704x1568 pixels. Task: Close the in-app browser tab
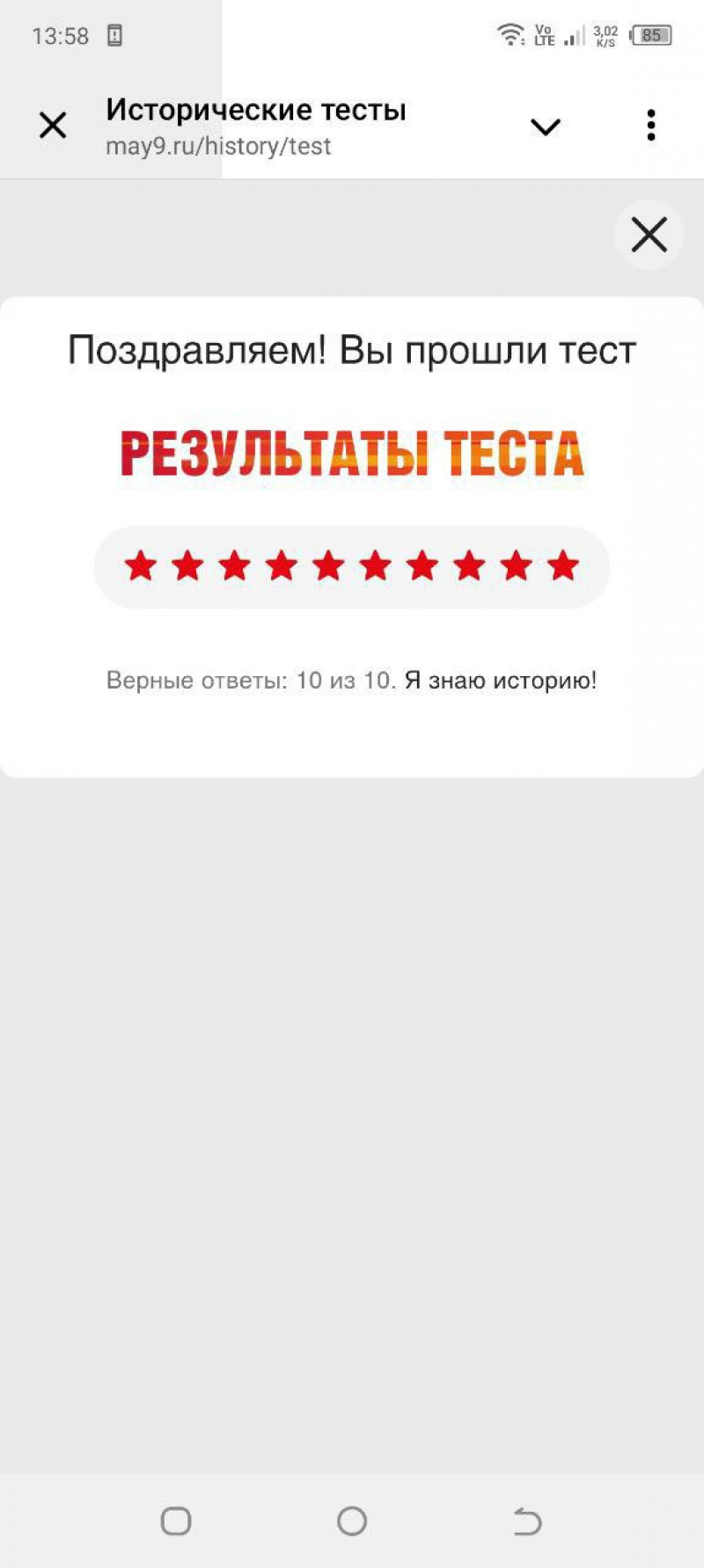point(53,126)
